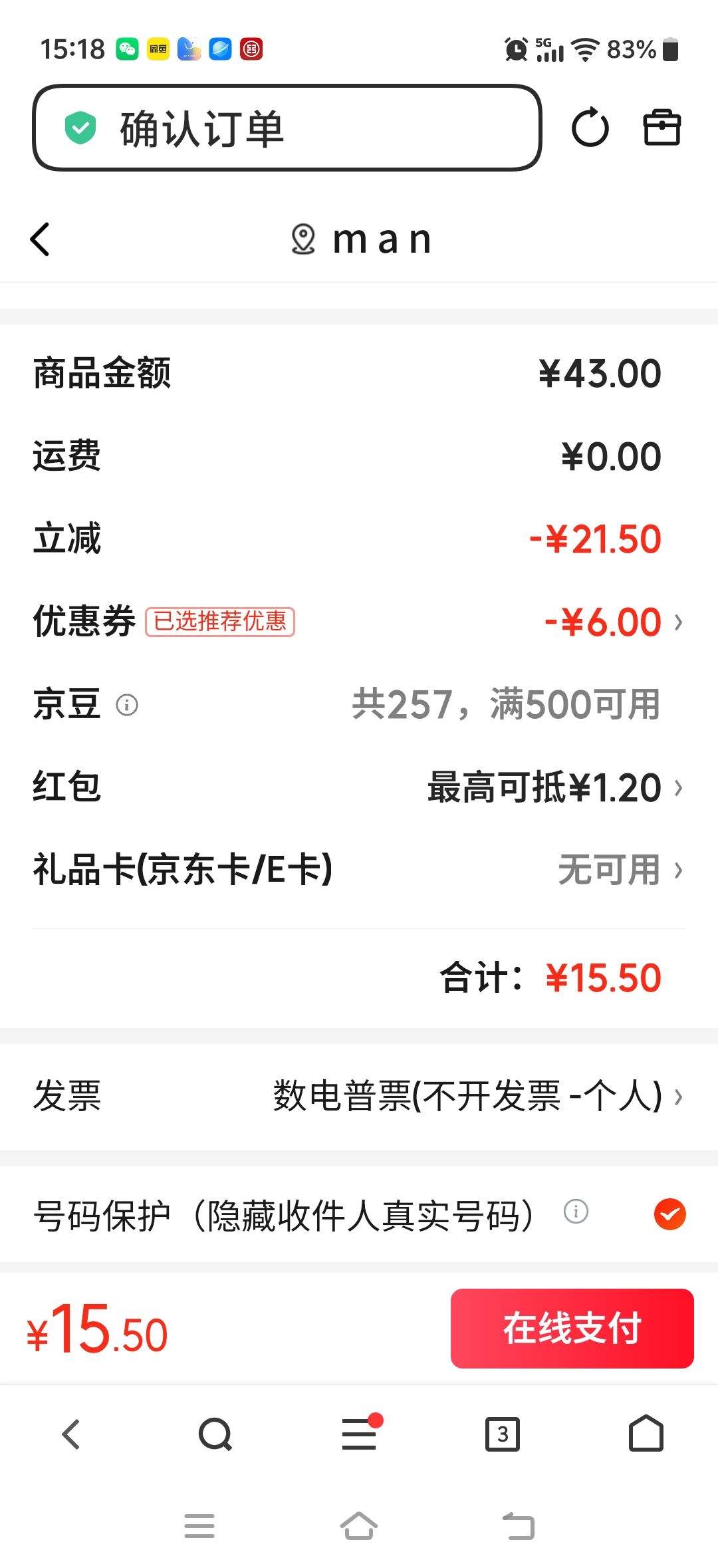Select the search icon in bottom navigation

tap(215, 1434)
